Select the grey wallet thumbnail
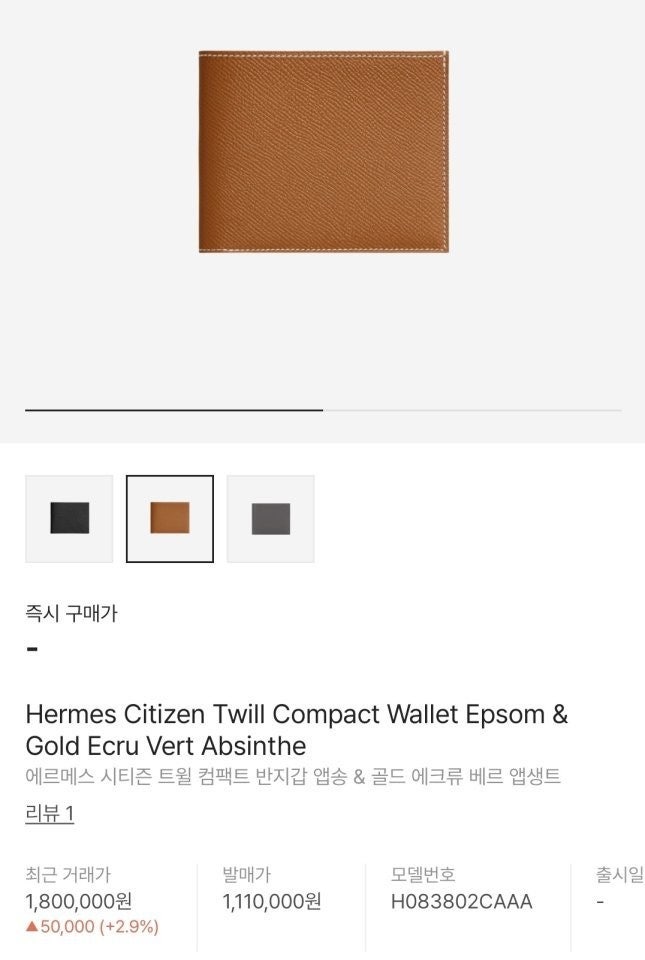The width and height of the screenshot is (645, 960). (271, 519)
